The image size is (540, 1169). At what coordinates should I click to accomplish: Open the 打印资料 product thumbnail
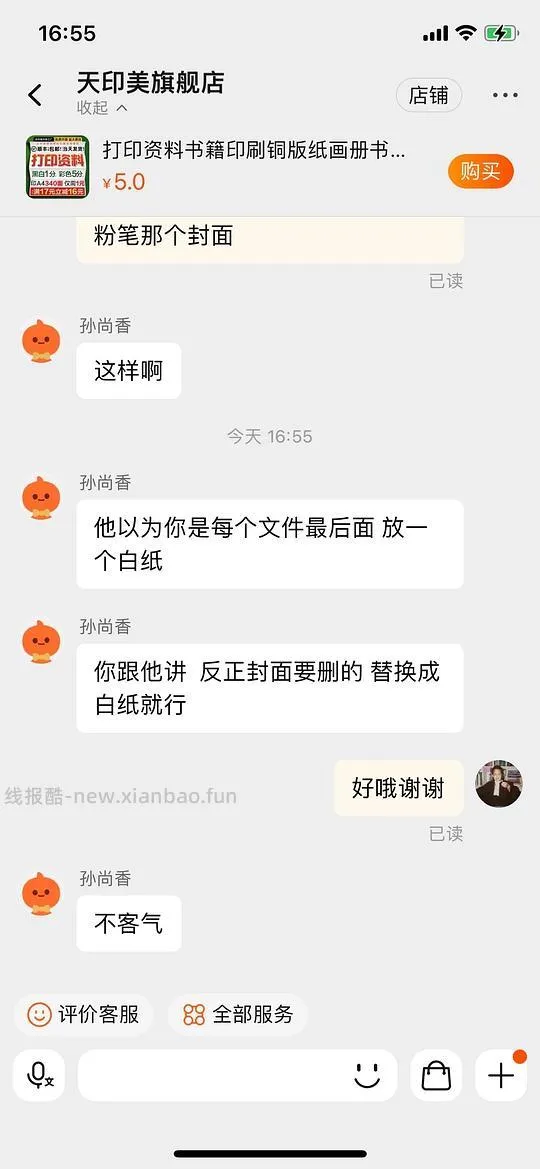coord(57,167)
